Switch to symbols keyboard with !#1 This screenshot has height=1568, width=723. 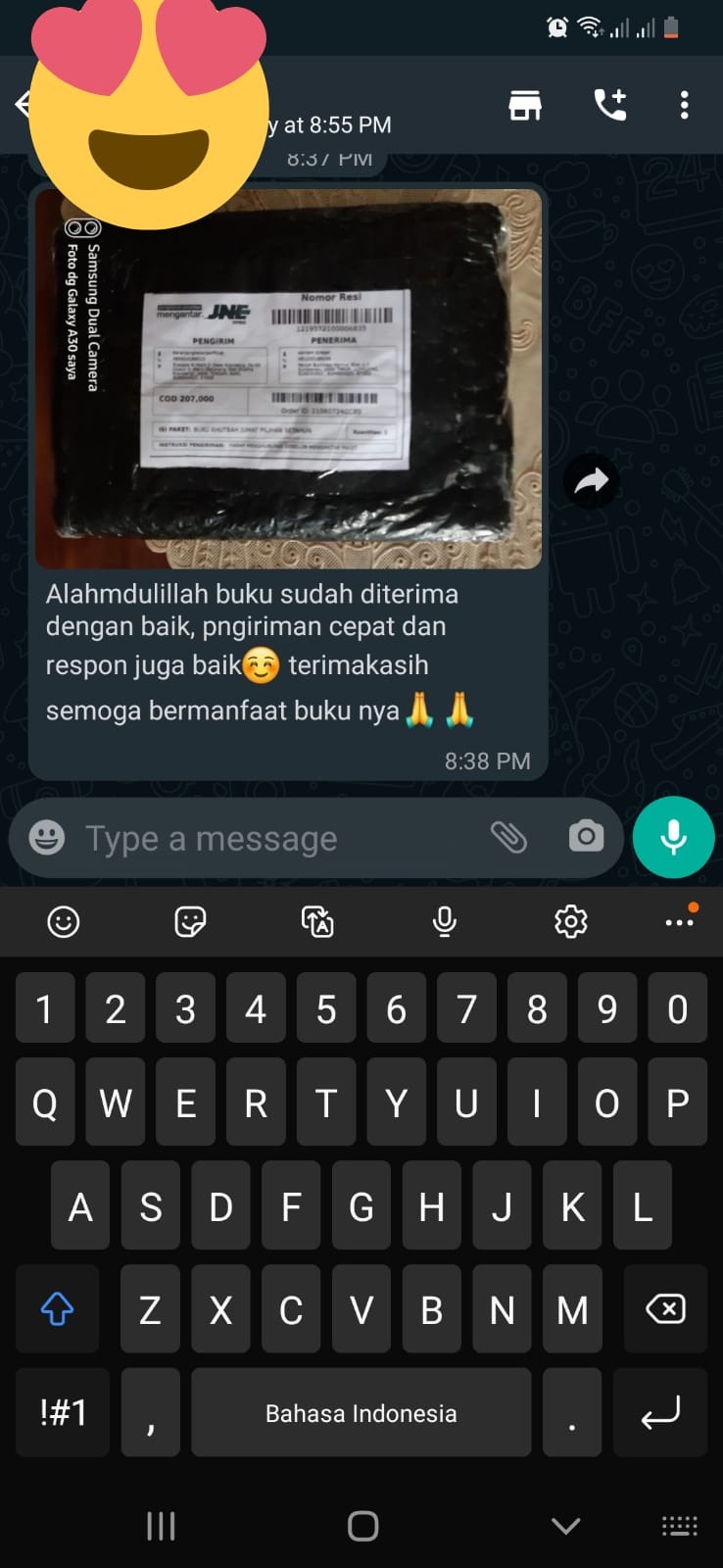click(x=64, y=1412)
